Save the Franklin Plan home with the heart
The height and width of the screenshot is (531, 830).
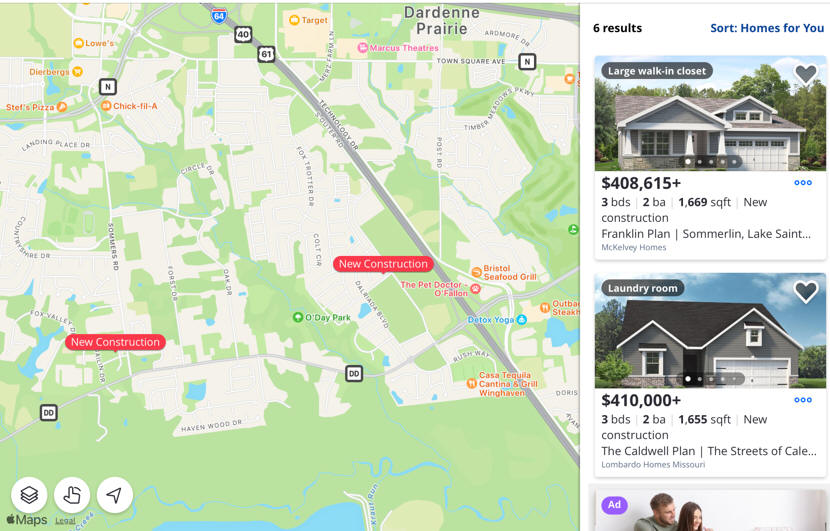pos(805,74)
